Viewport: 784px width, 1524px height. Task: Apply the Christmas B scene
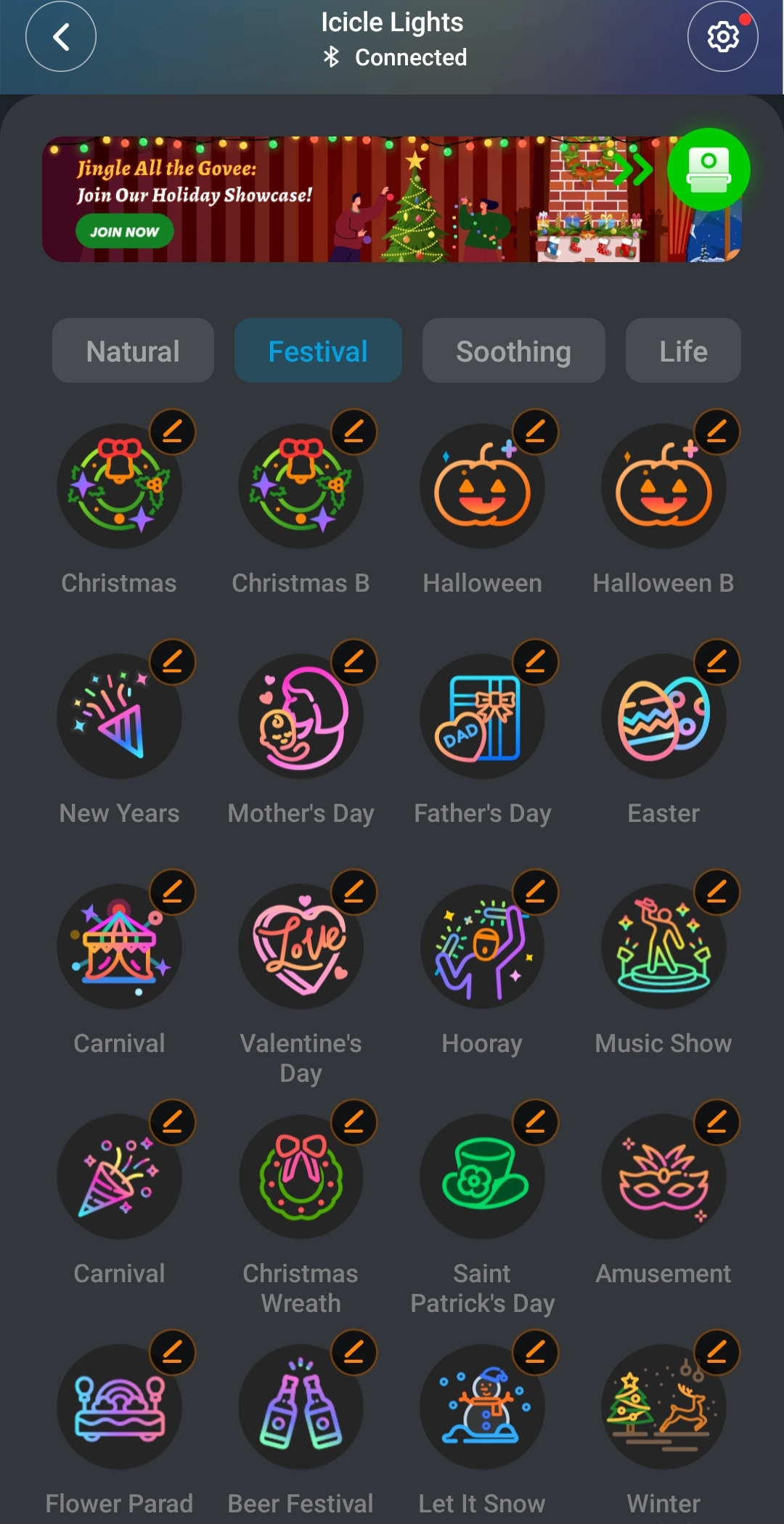coord(301,486)
